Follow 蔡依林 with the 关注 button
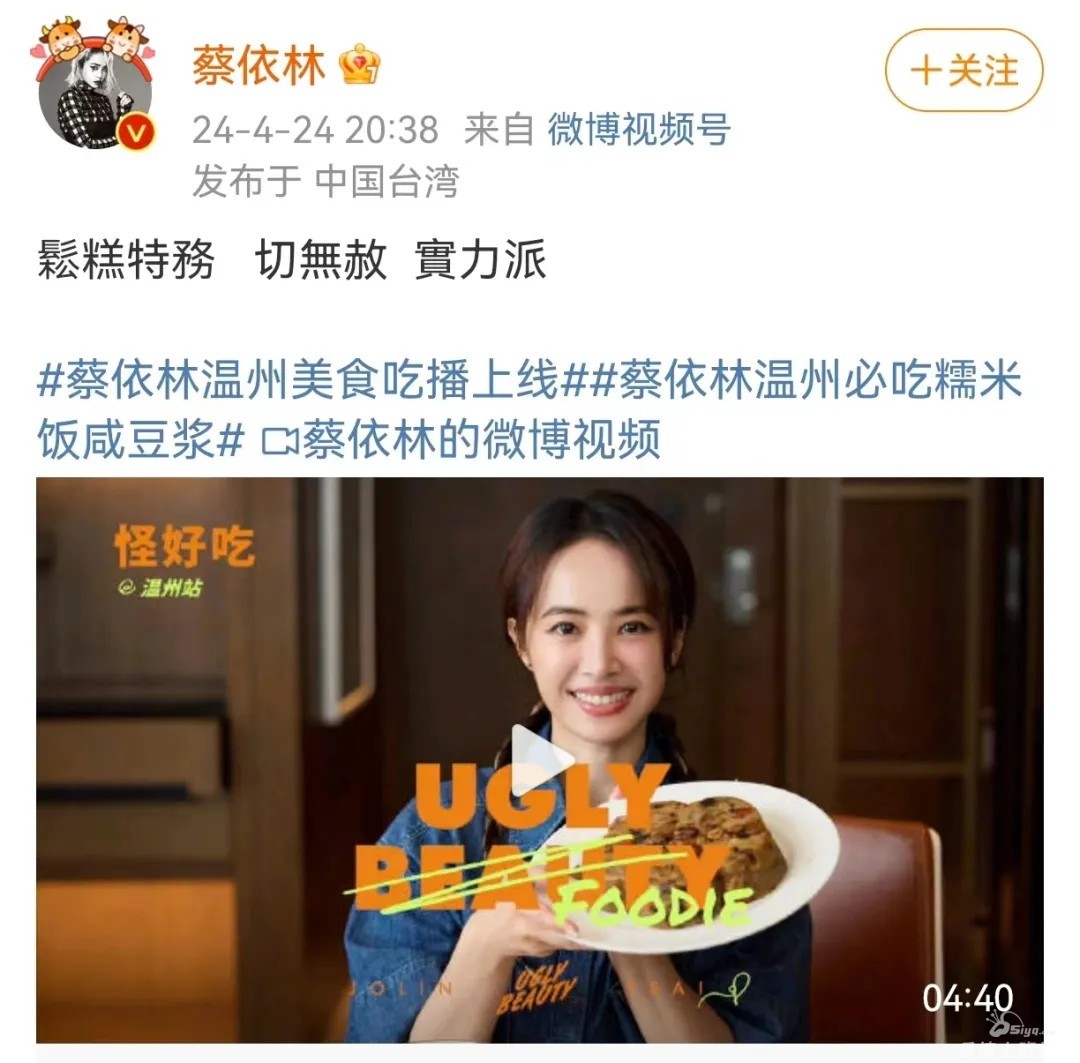1080x1063 pixels. click(x=964, y=70)
